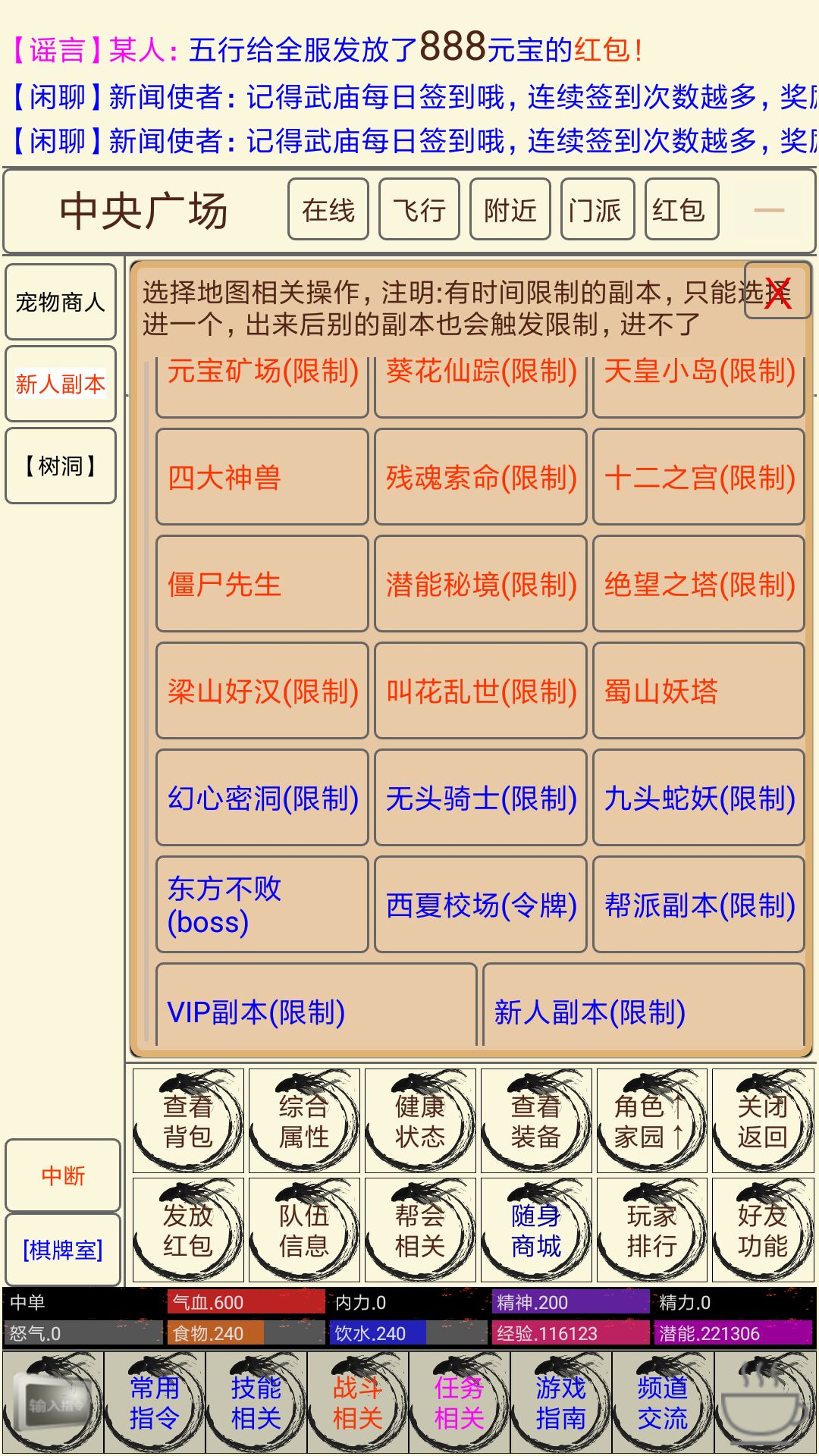819x1456 pixels.
Task: Select the 宠物商人 pet merchant
Action: click(61, 302)
